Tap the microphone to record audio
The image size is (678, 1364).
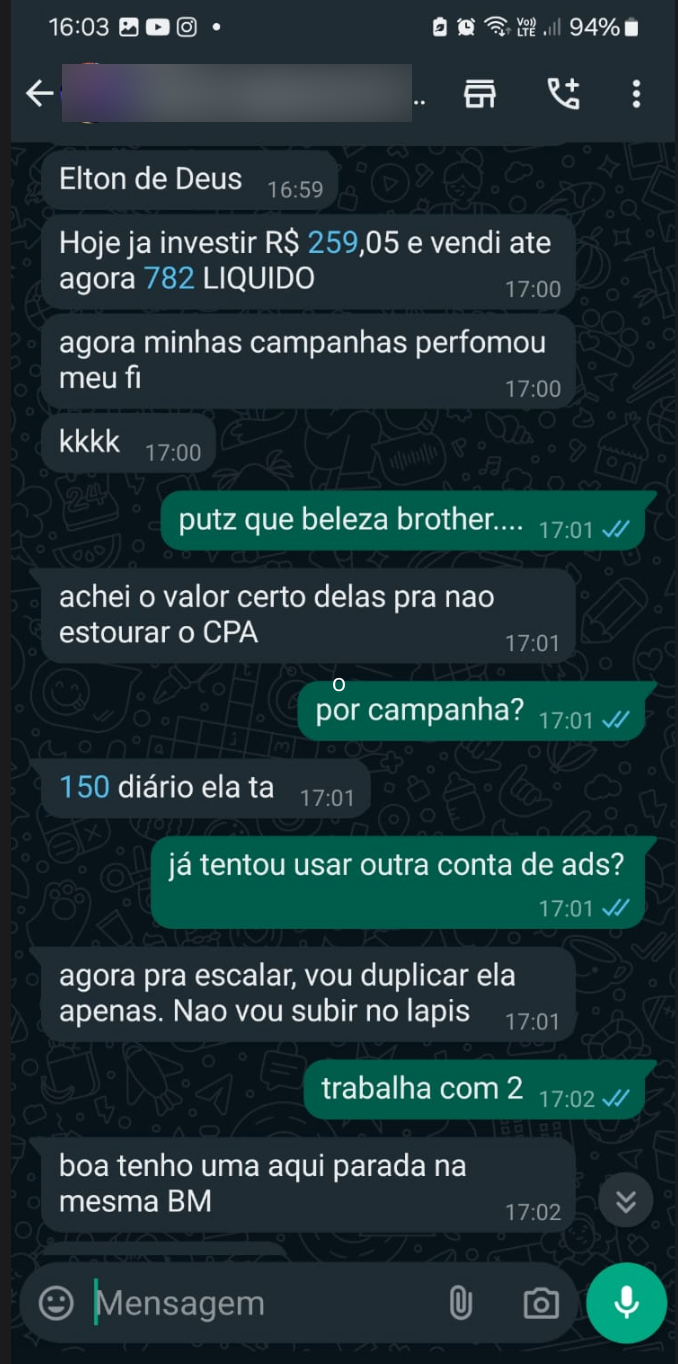point(626,1303)
